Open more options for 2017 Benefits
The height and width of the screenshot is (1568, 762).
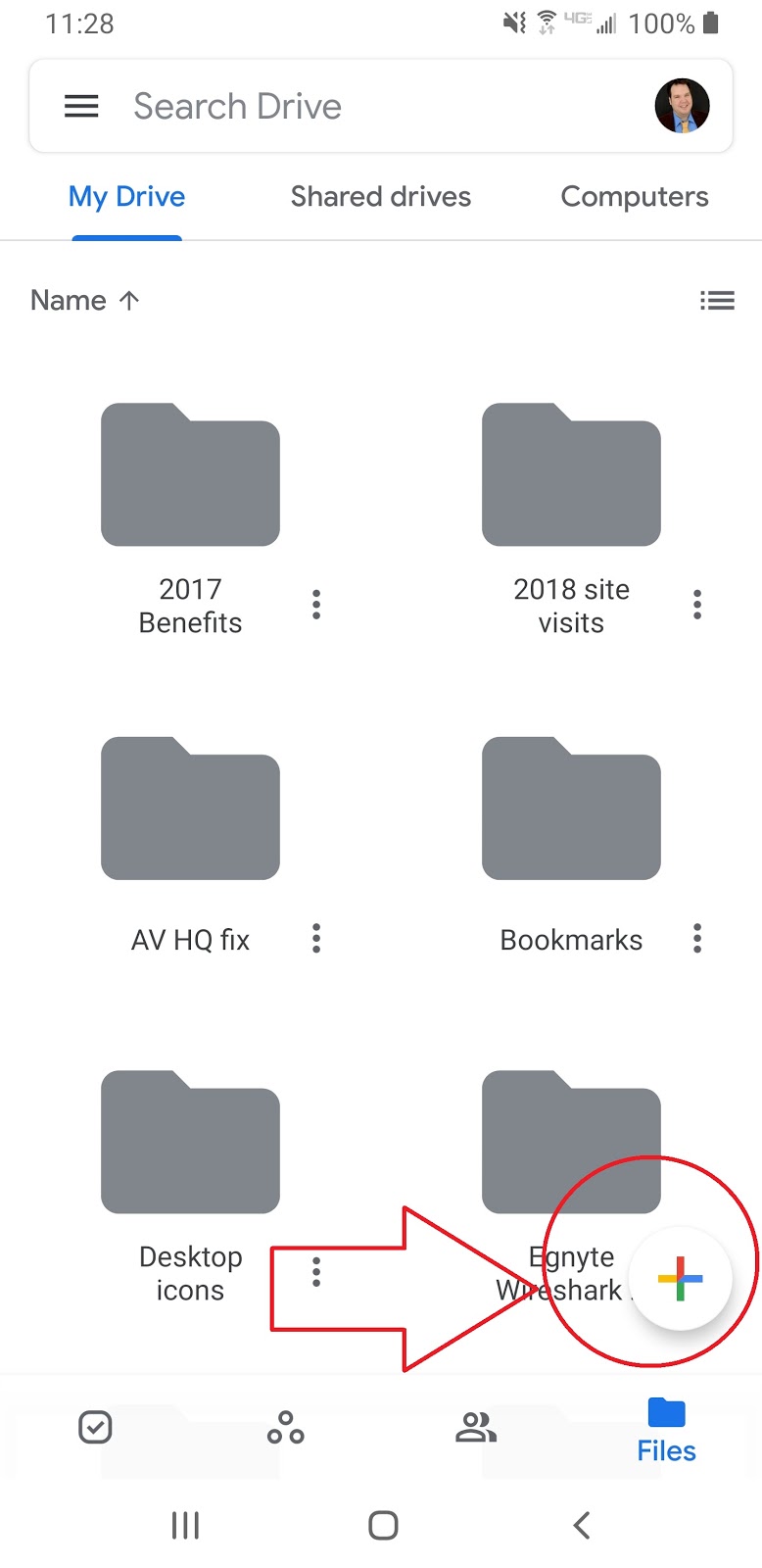(x=316, y=604)
